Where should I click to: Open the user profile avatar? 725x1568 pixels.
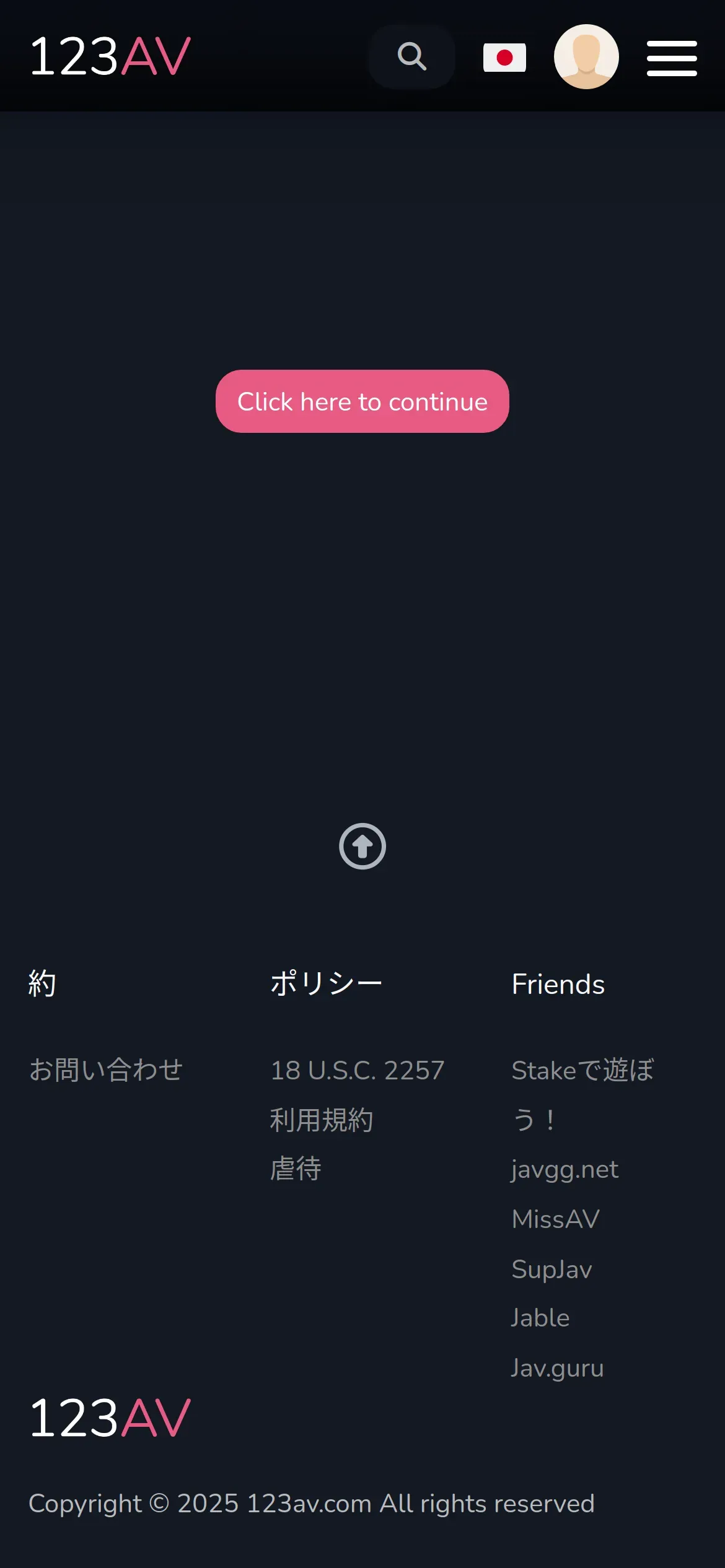click(x=586, y=57)
